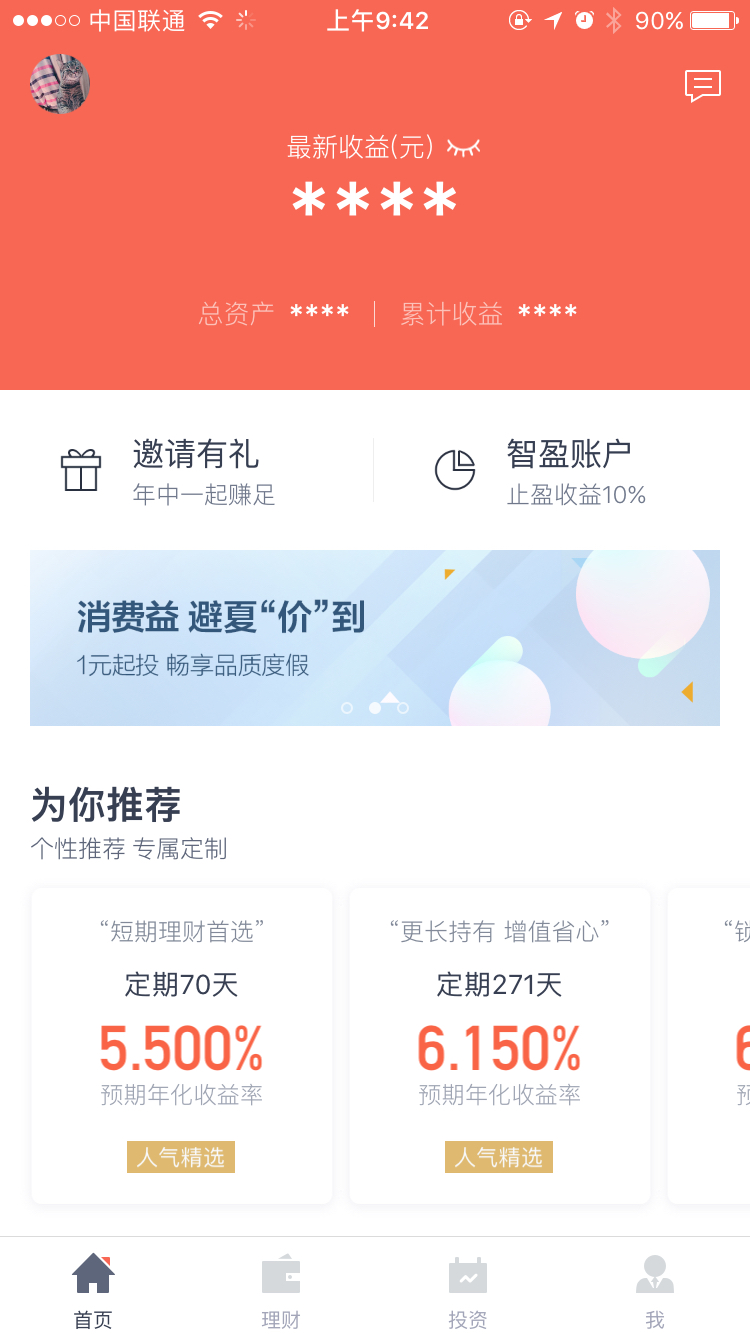Reveal hidden earnings with the eye icon
This screenshot has height=1334, width=750.
[x=463, y=147]
